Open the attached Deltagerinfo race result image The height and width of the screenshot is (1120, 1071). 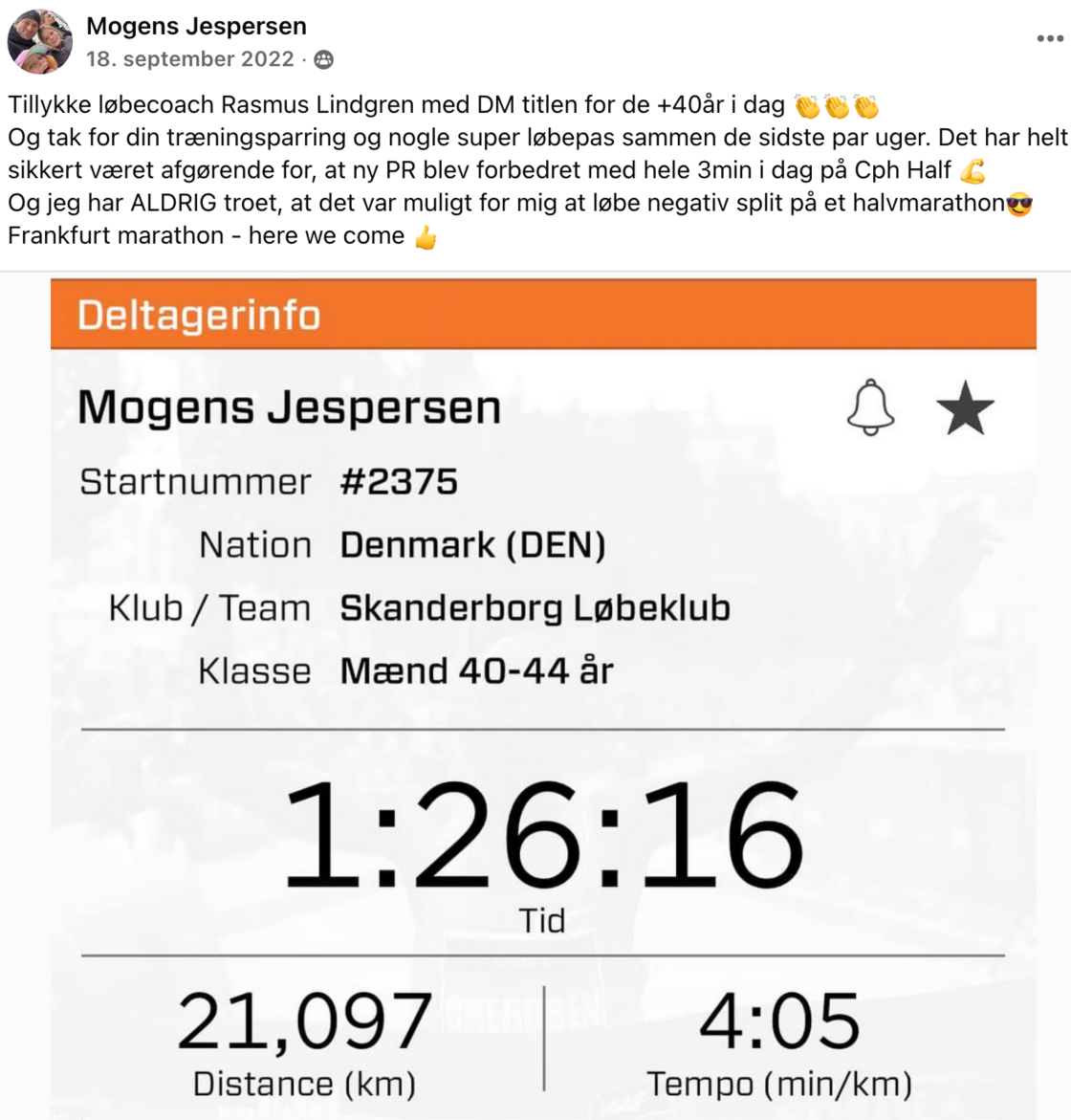542,698
